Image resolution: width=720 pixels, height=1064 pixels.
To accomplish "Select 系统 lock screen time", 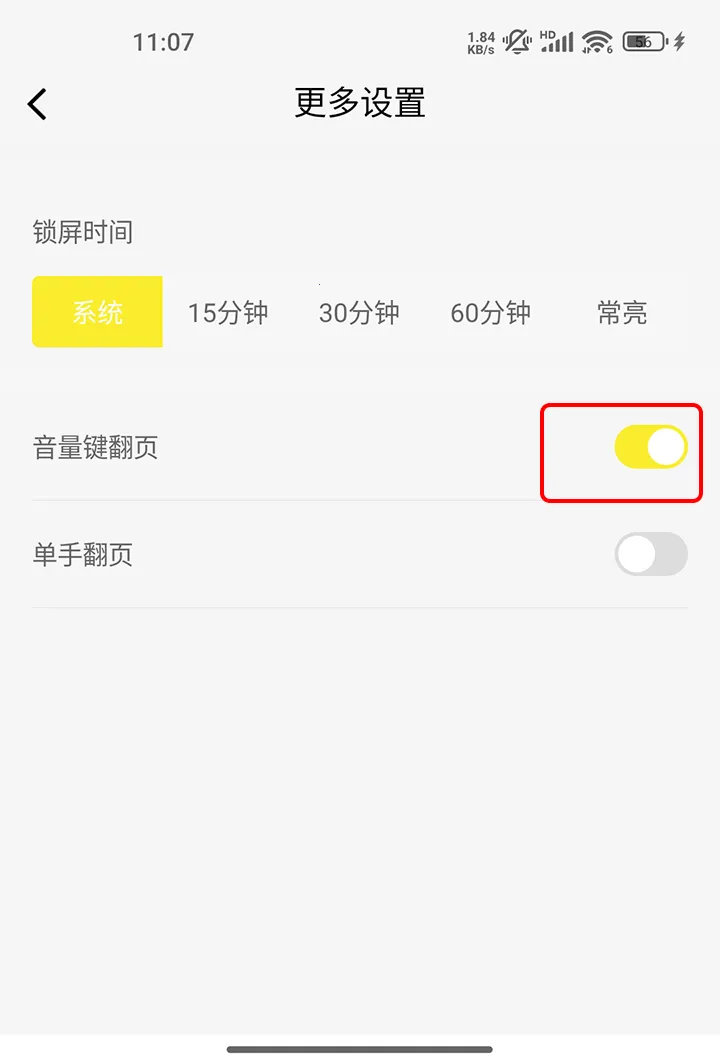I will 97,312.
